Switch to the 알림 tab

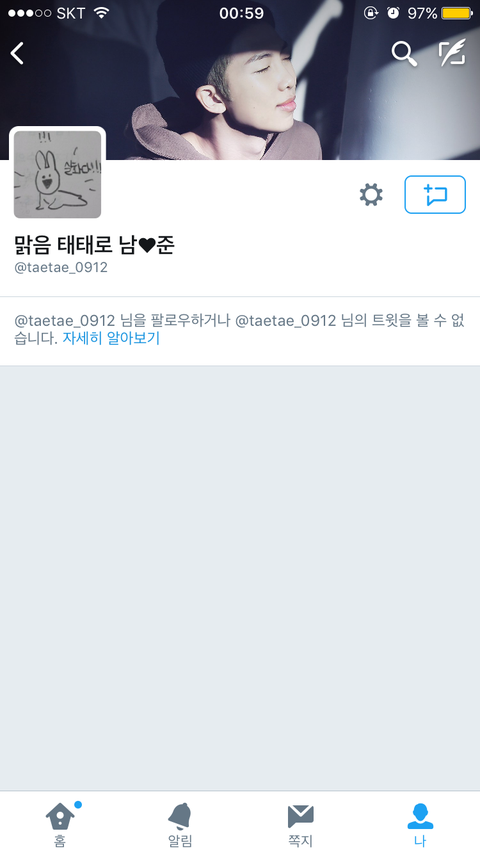tap(180, 825)
